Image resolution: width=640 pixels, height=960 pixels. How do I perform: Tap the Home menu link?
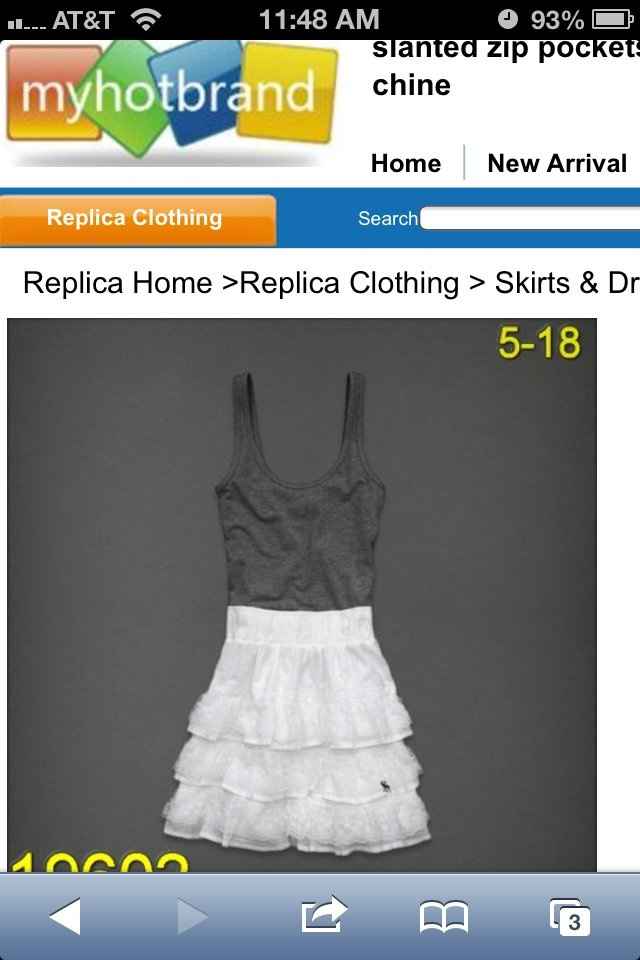pos(405,164)
